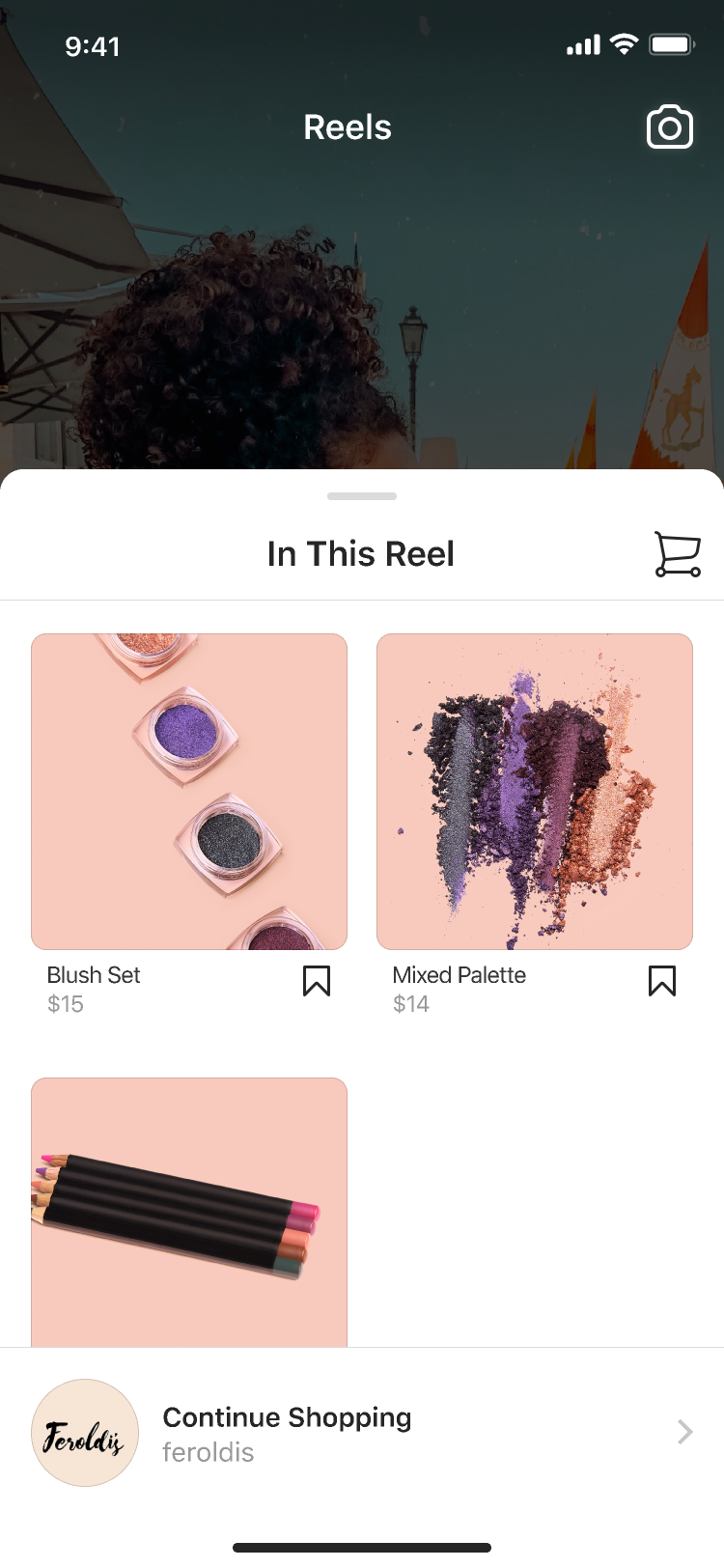Open the Mixed Palette product
This screenshot has height=1568, width=724.
[535, 792]
